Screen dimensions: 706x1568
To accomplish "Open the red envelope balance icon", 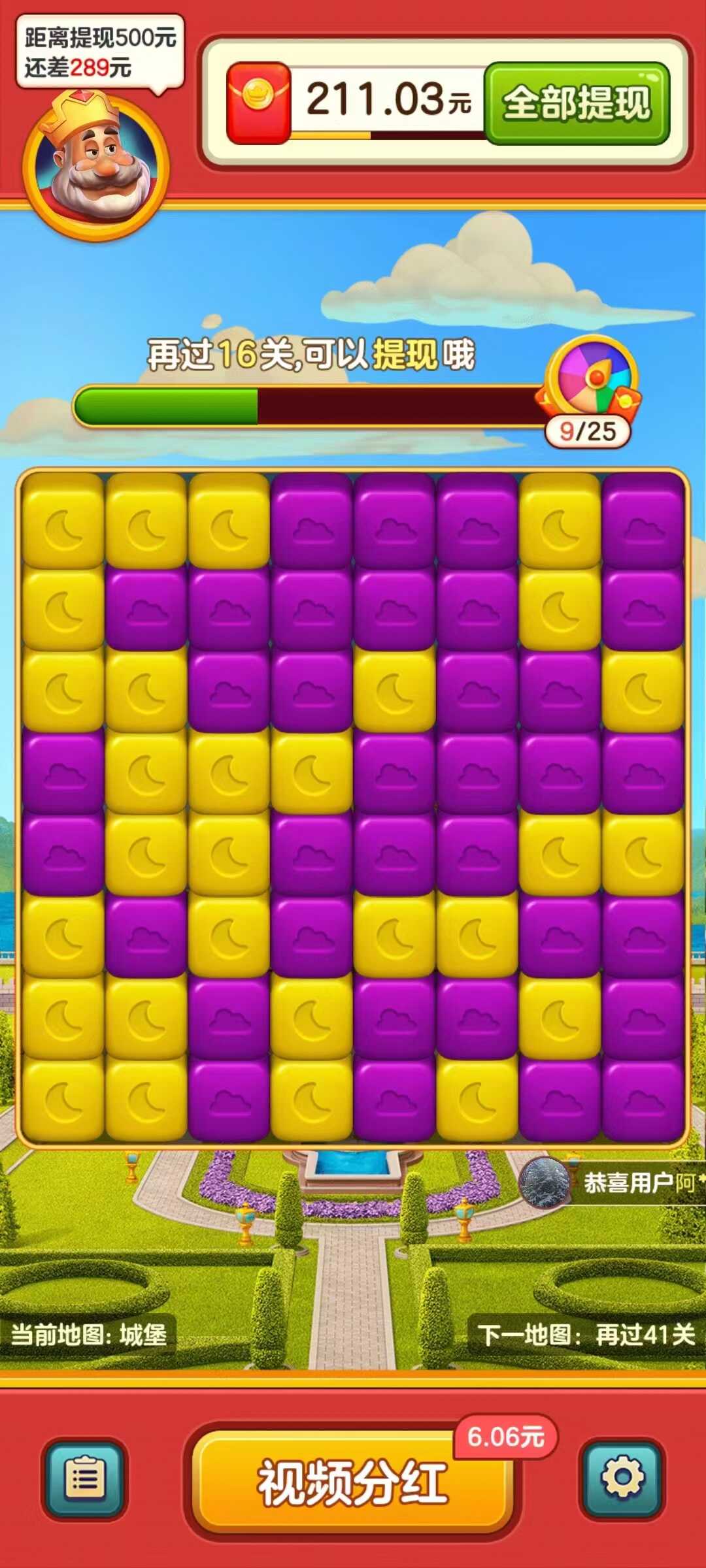I will point(258,103).
